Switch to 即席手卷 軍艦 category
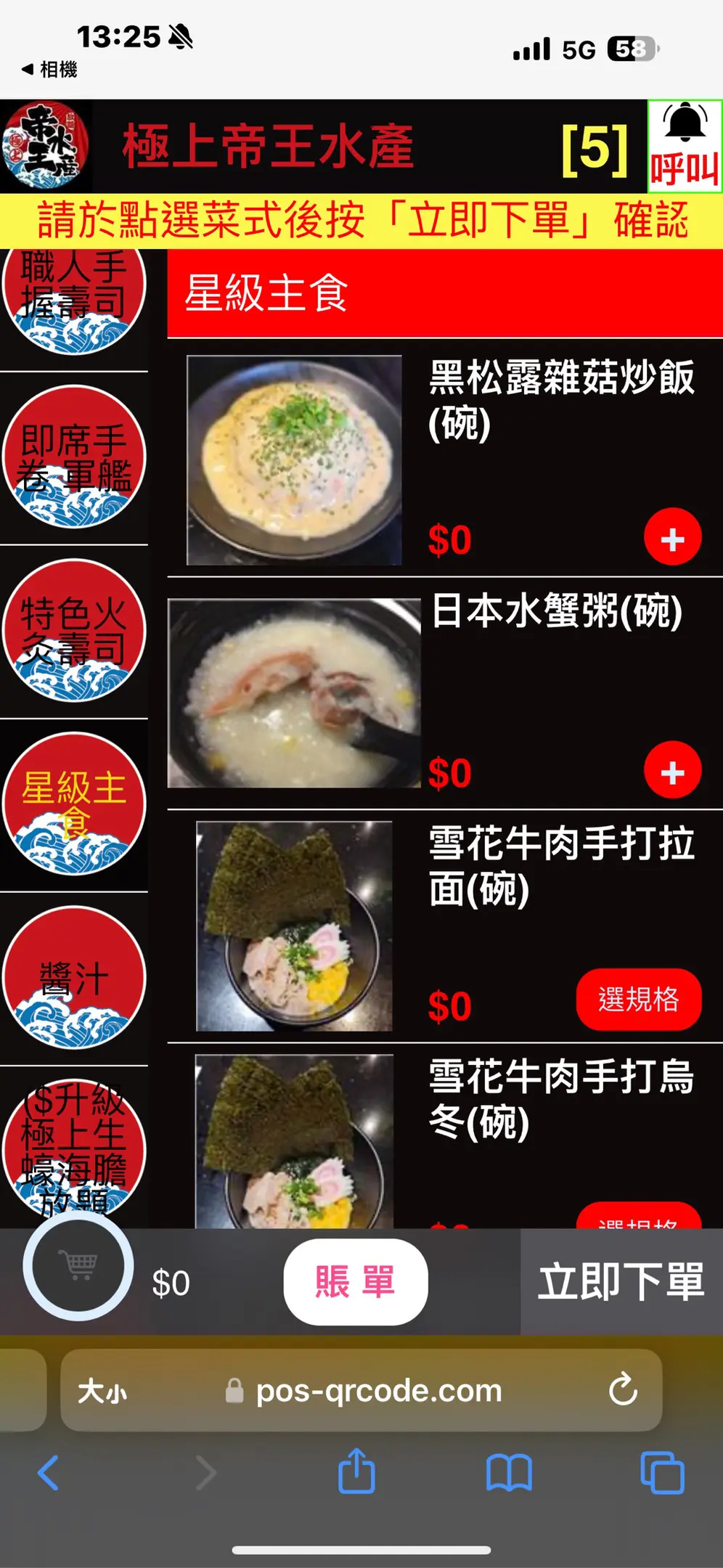 pyautogui.click(x=74, y=457)
